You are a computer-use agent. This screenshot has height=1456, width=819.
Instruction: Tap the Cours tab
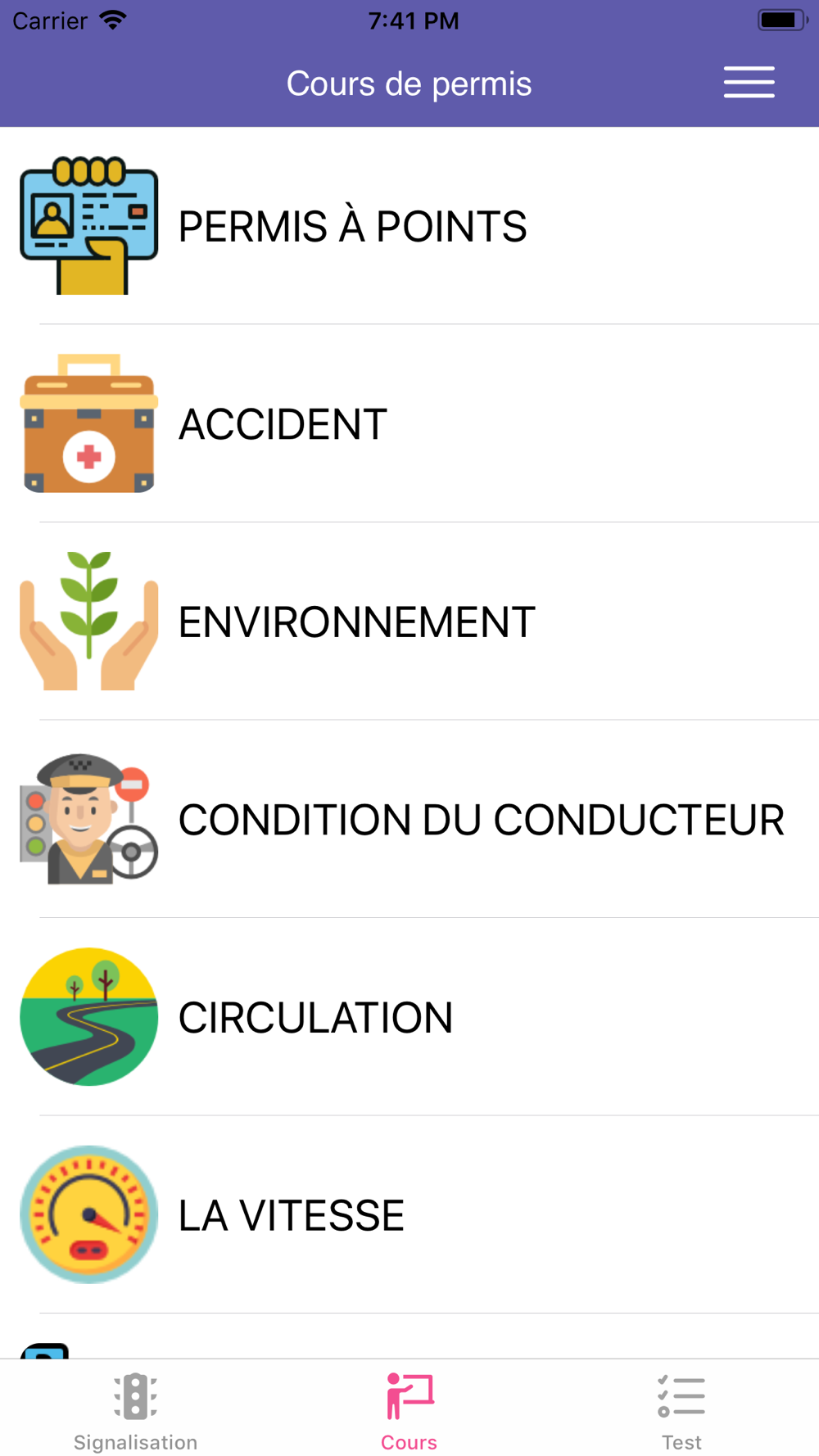pos(409,1412)
